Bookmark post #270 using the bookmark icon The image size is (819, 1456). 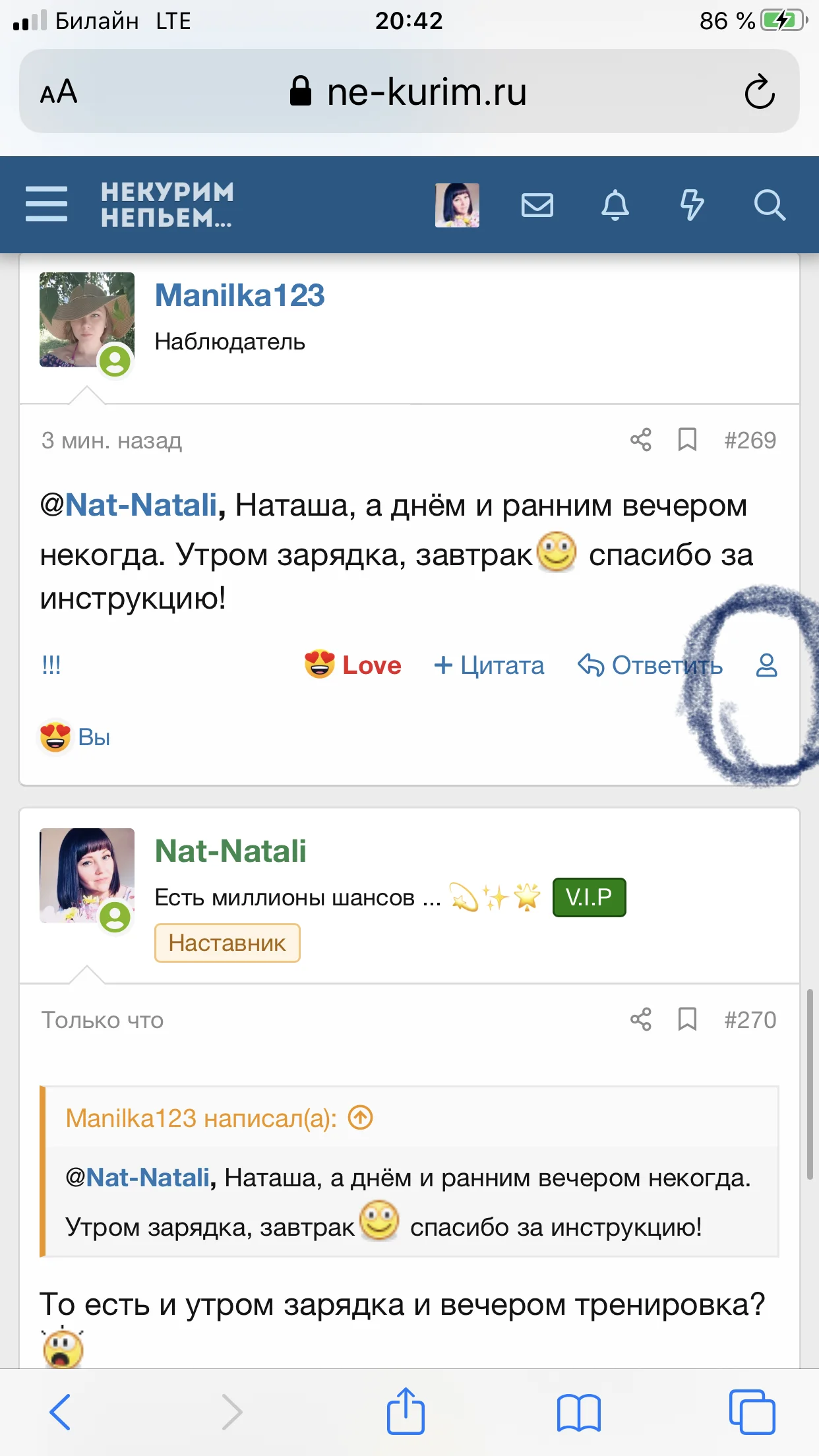687,1019
